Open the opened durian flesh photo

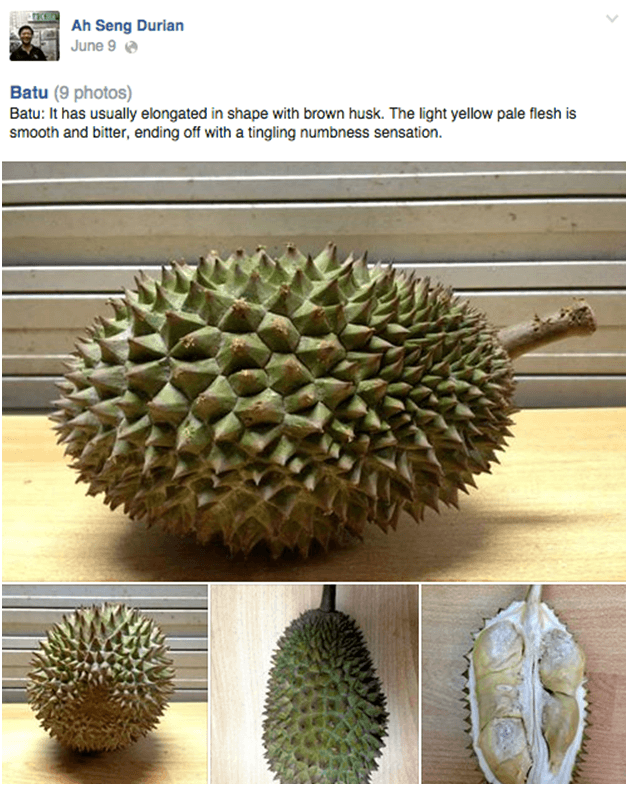(523, 684)
